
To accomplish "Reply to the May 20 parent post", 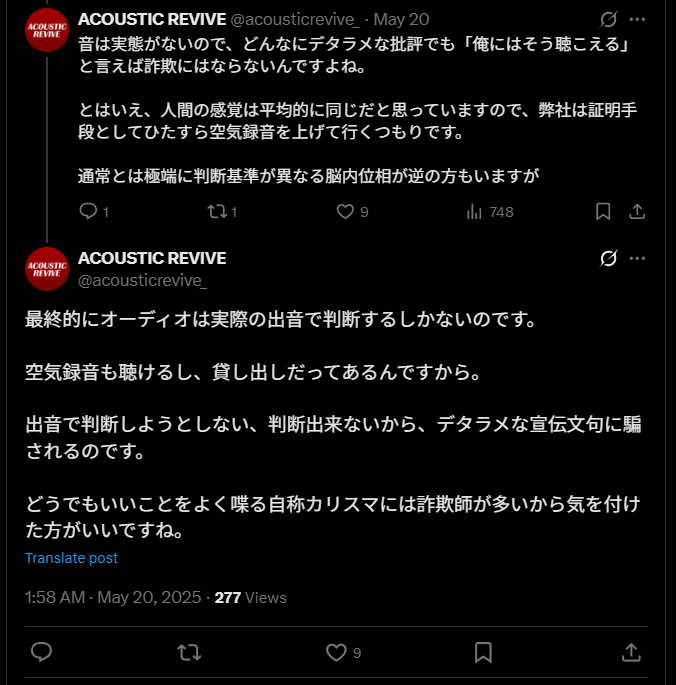I will [88, 211].
